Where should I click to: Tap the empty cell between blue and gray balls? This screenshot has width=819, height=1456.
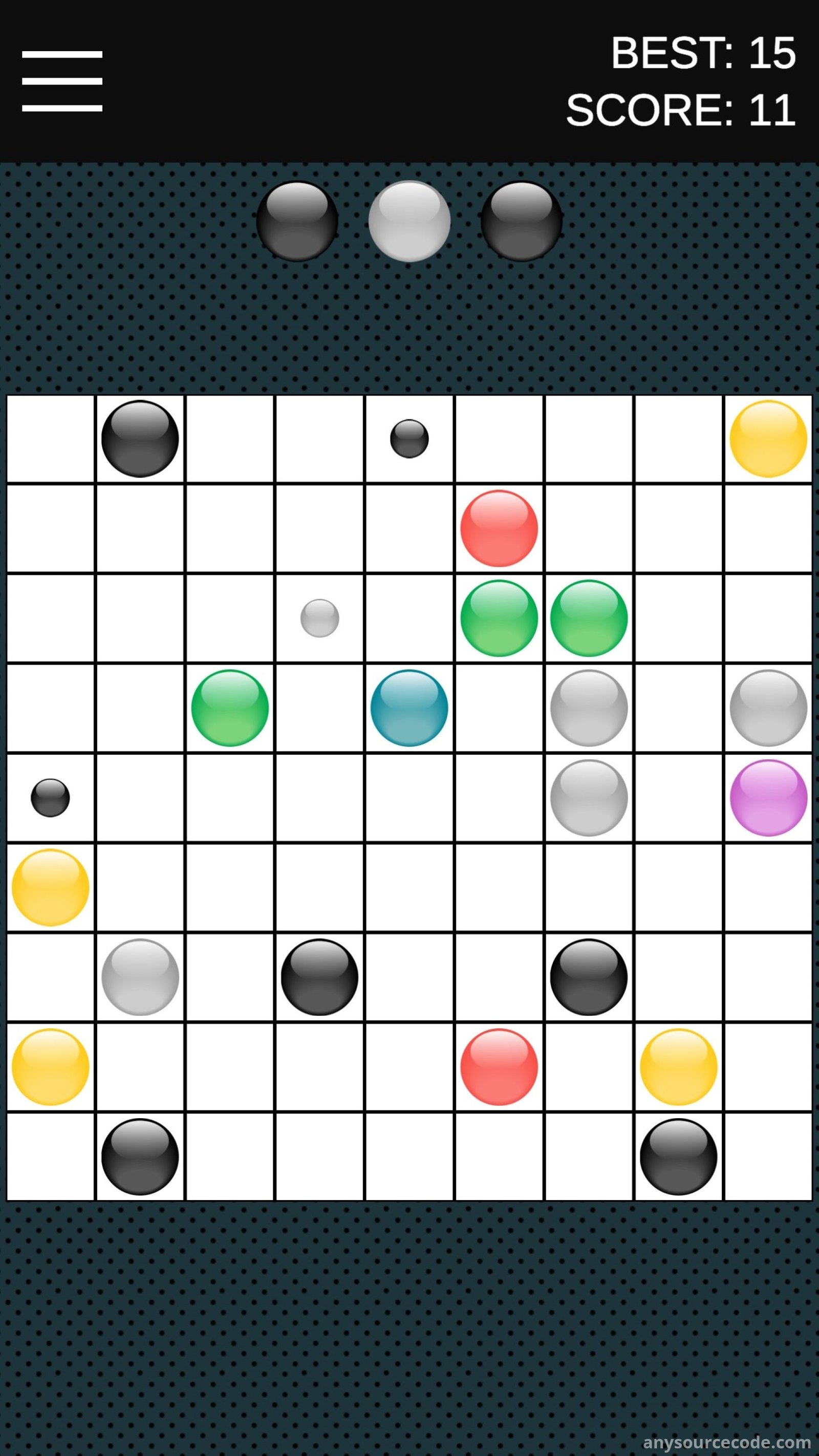pos(499,708)
